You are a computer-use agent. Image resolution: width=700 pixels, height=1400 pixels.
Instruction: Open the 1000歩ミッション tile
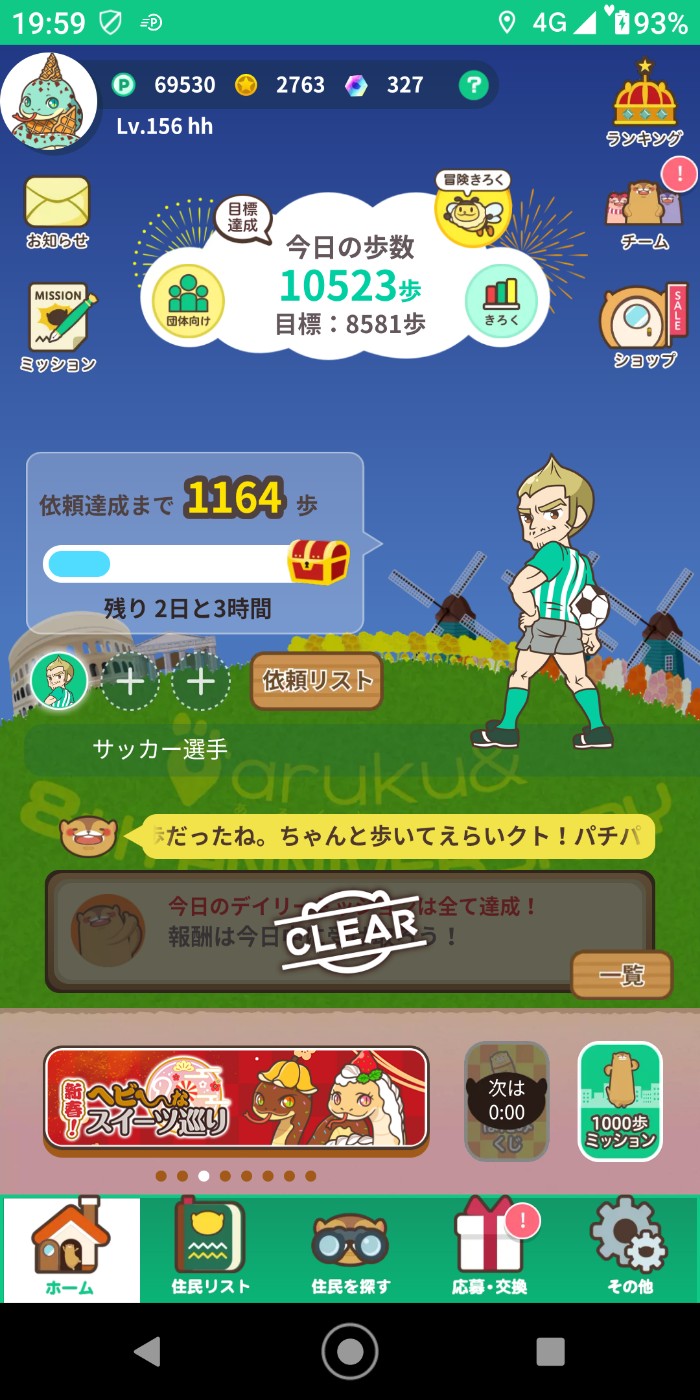[x=620, y=1101]
